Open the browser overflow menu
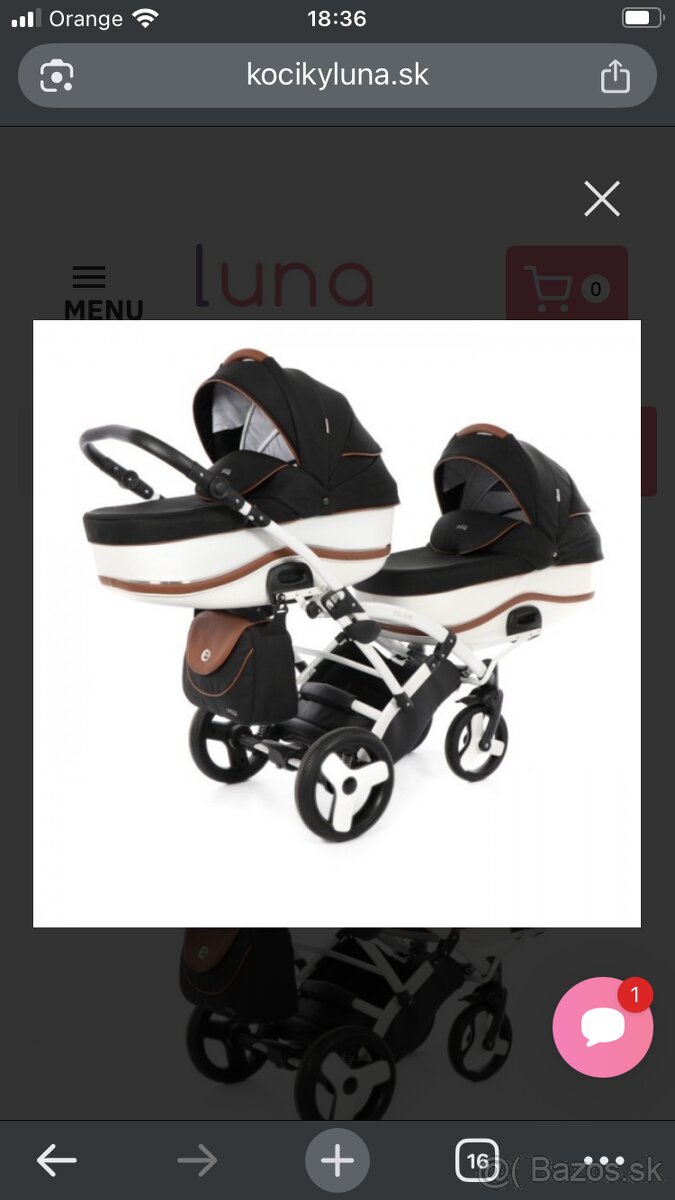675x1200 pixels. (x=603, y=1160)
